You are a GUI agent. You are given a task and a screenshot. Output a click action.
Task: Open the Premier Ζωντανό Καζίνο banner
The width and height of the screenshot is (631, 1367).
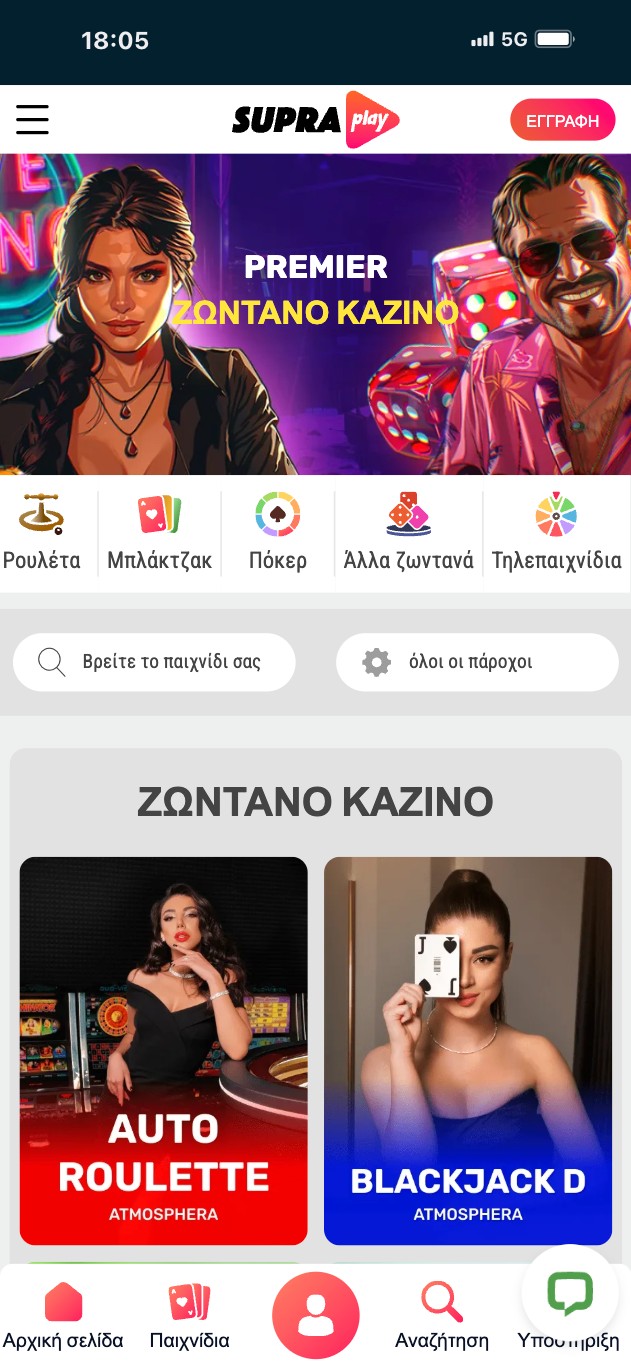point(315,313)
